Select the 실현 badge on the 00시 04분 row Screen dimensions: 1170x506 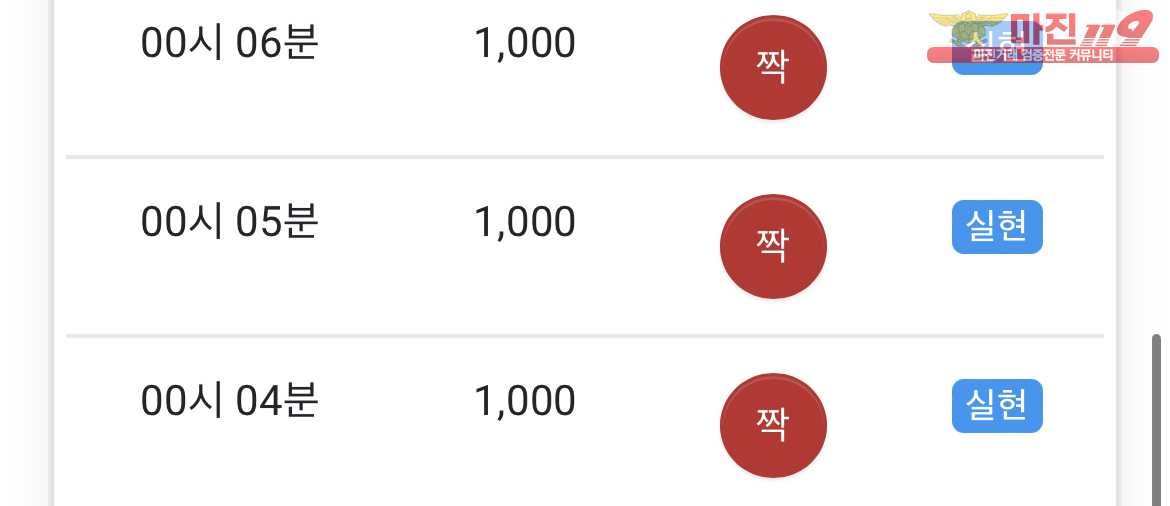[996, 406]
